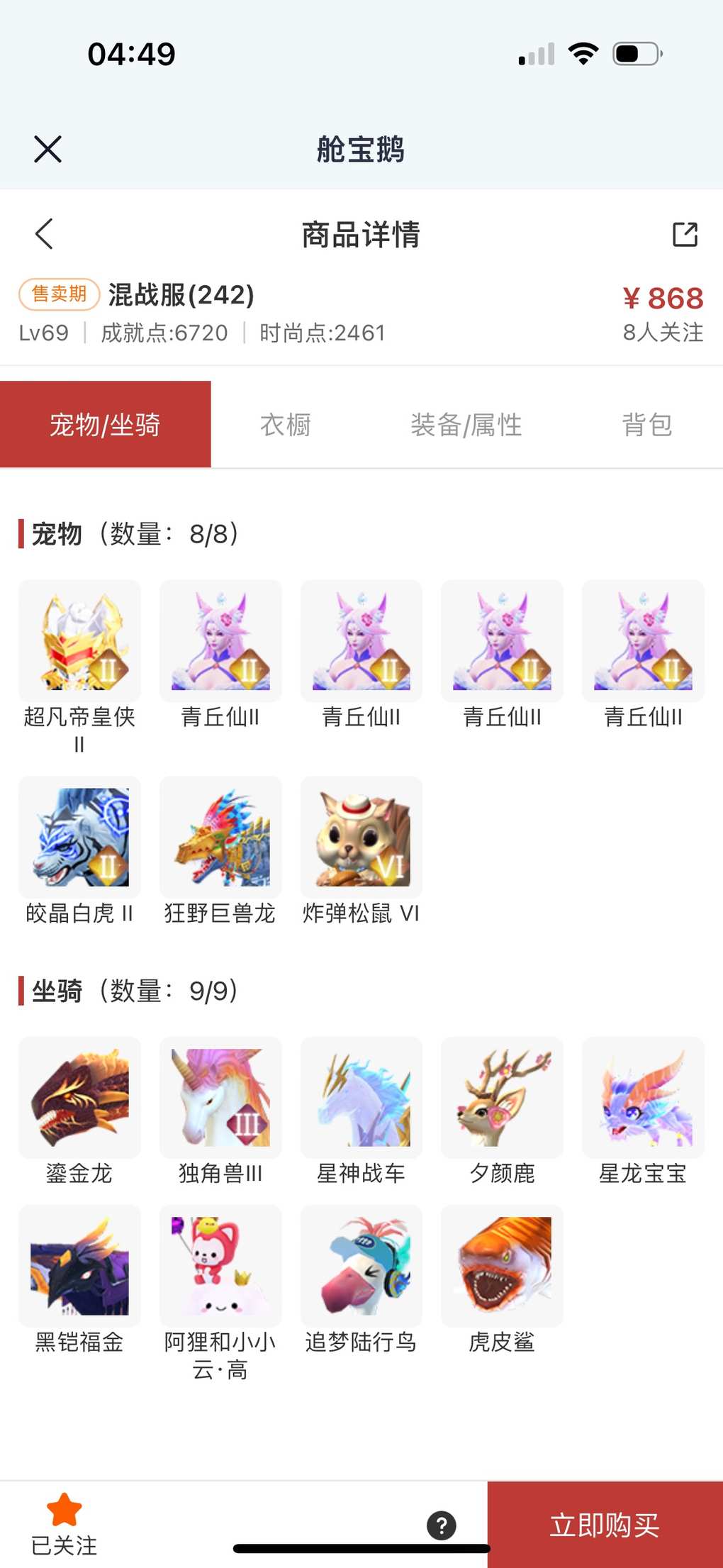Share this listing via the export icon

click(685, 234)
